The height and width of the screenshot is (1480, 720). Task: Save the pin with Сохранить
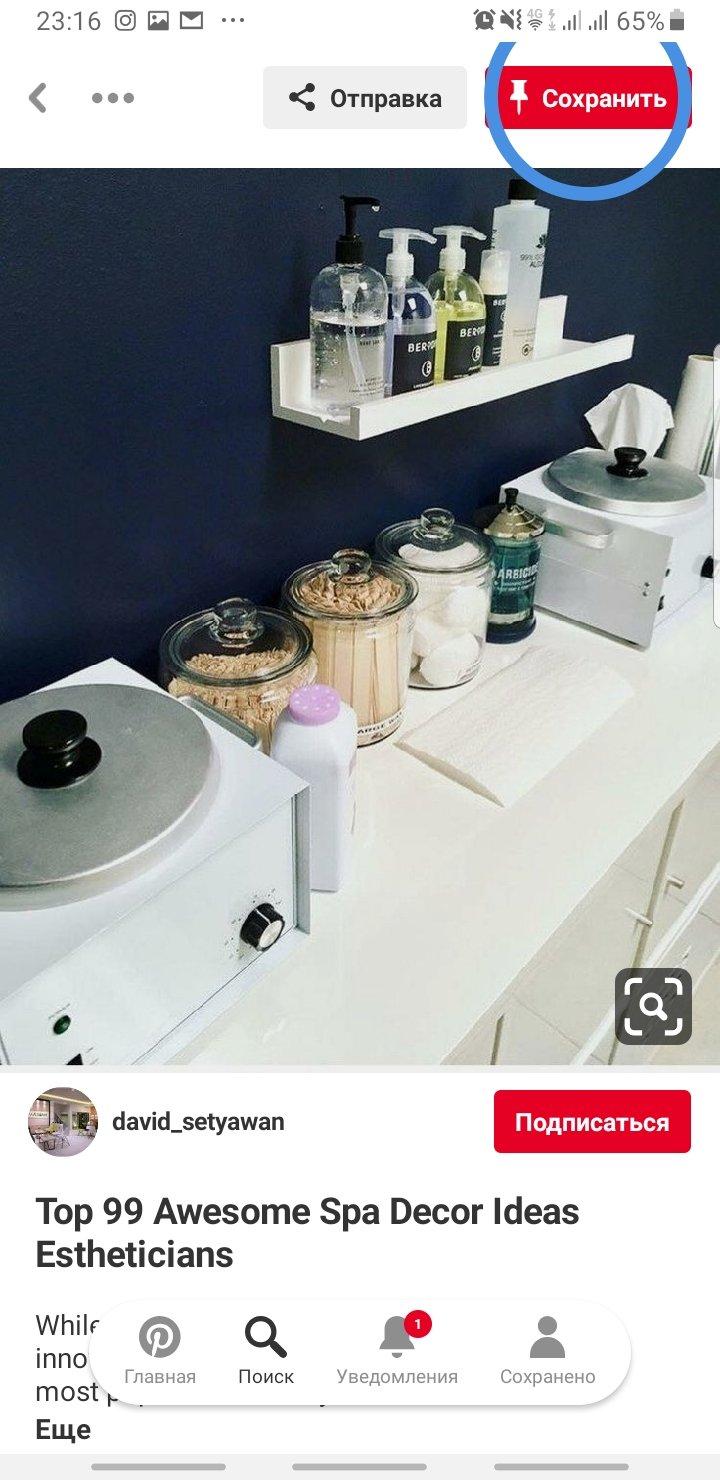click(589, 98)
